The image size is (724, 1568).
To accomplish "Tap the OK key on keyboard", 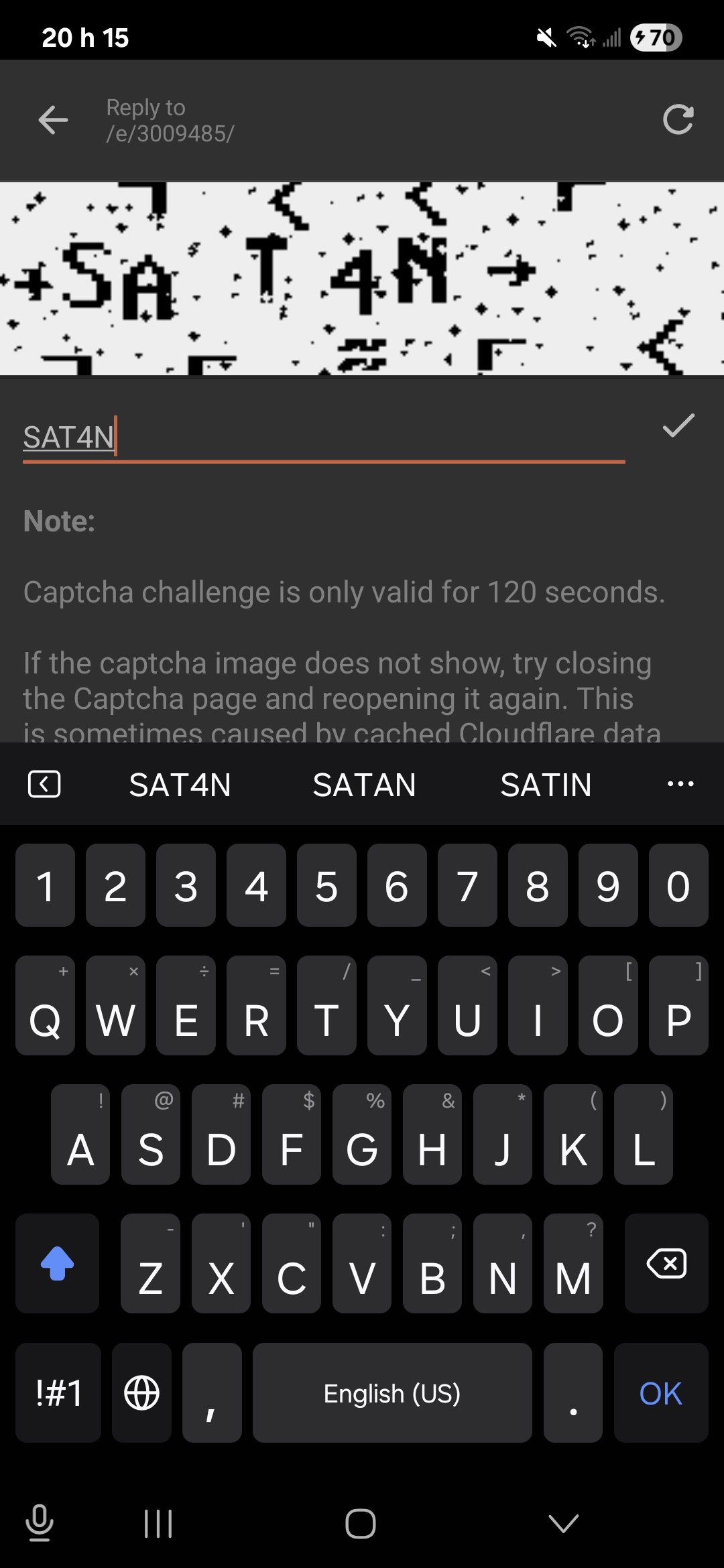I will 660,1394.
